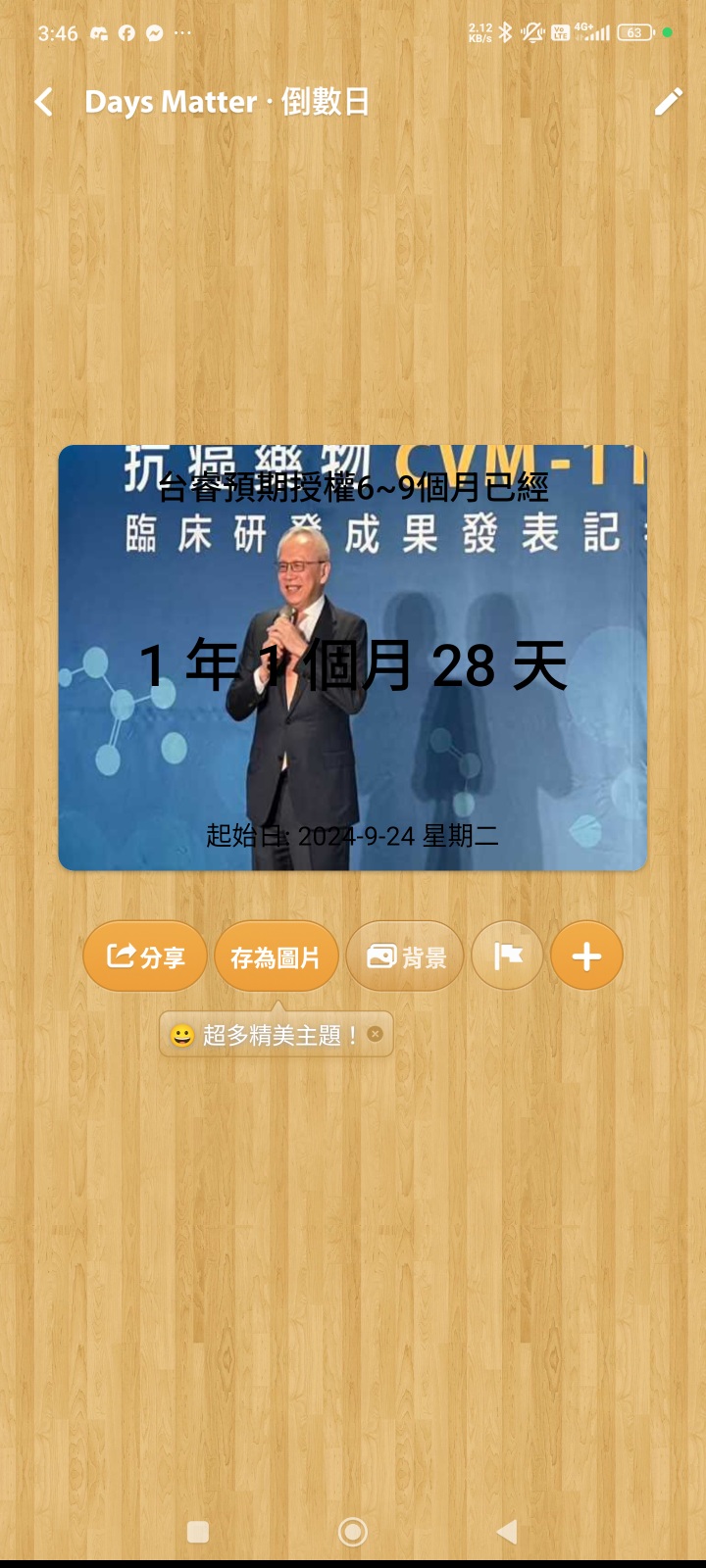Go back using the top-left arrow
706x1568 pixels.
[44, 102]
